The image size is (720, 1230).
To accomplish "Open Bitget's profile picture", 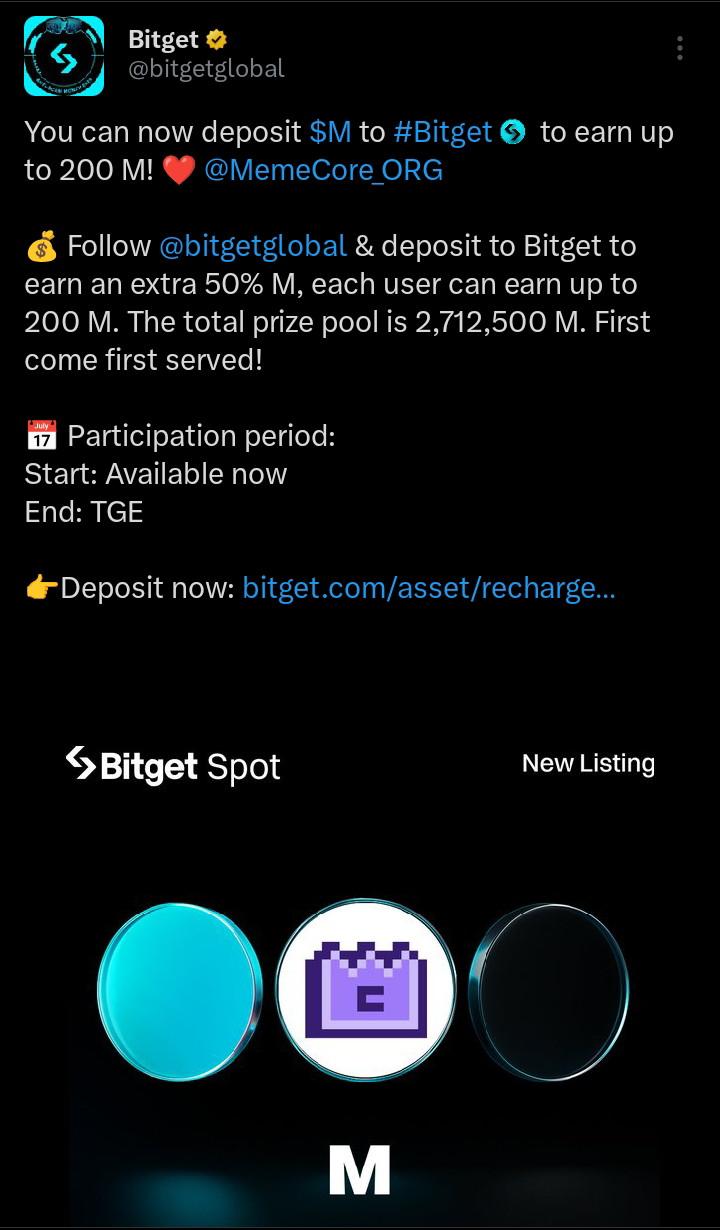I will click(64, 56).
